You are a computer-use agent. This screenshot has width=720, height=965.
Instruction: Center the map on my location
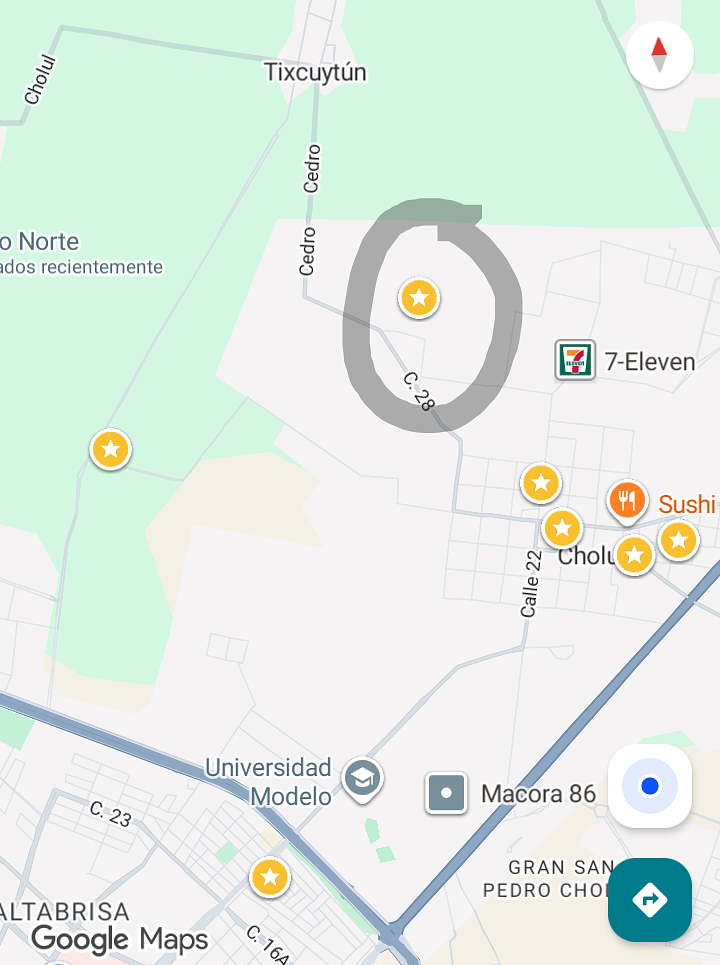click(650, 786)
